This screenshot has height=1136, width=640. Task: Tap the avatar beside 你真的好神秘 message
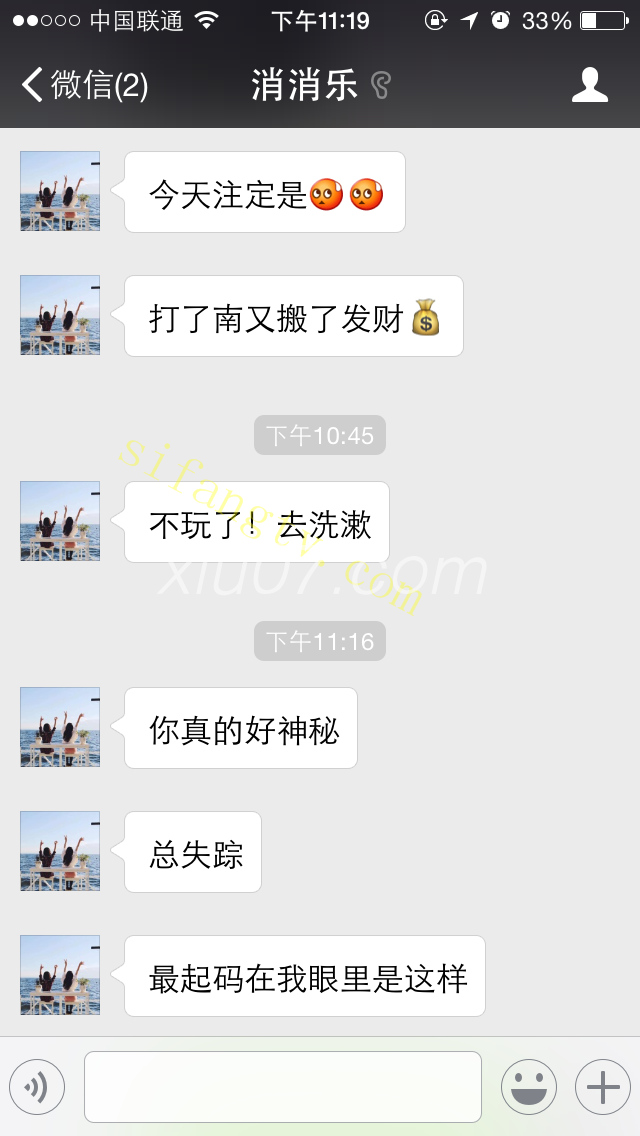coord(60,727)
